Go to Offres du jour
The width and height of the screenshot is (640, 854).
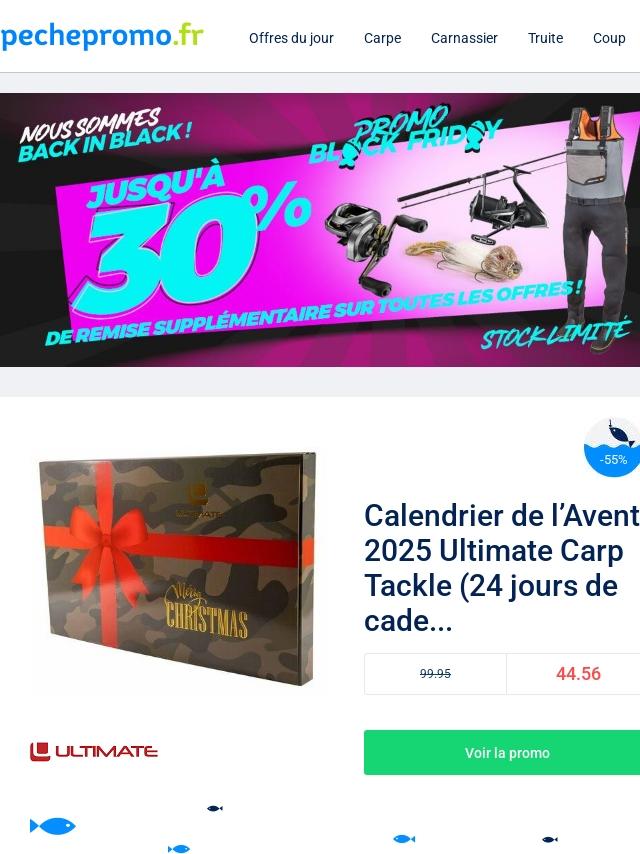tap(291, 38)
